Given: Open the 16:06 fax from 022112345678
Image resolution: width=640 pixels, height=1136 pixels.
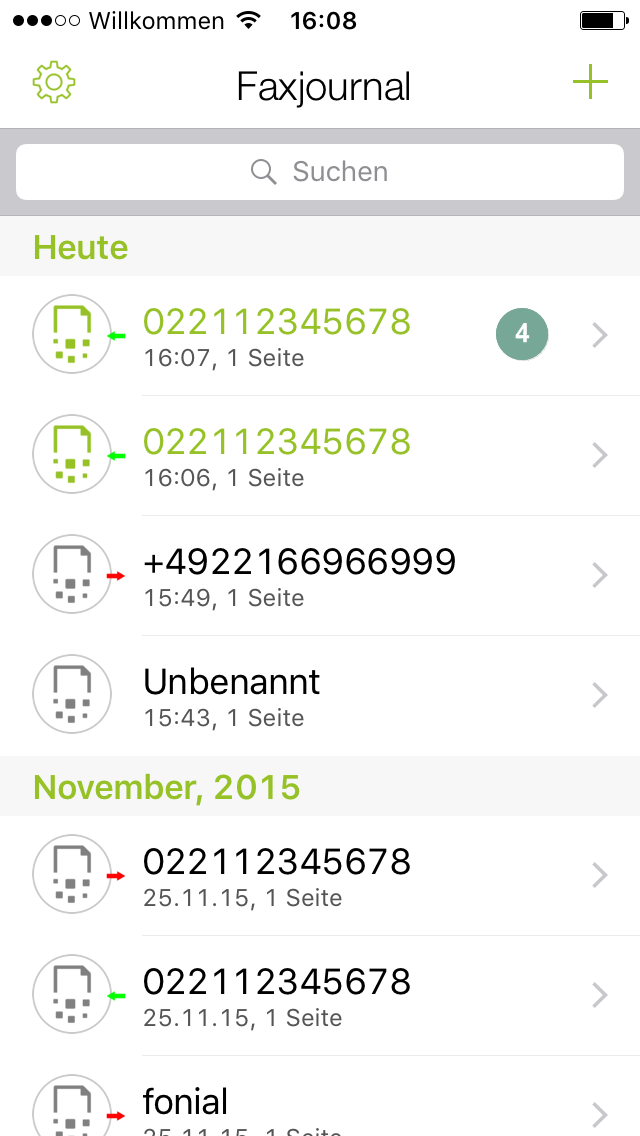Looking at the screenshot, I should [320, 456].
